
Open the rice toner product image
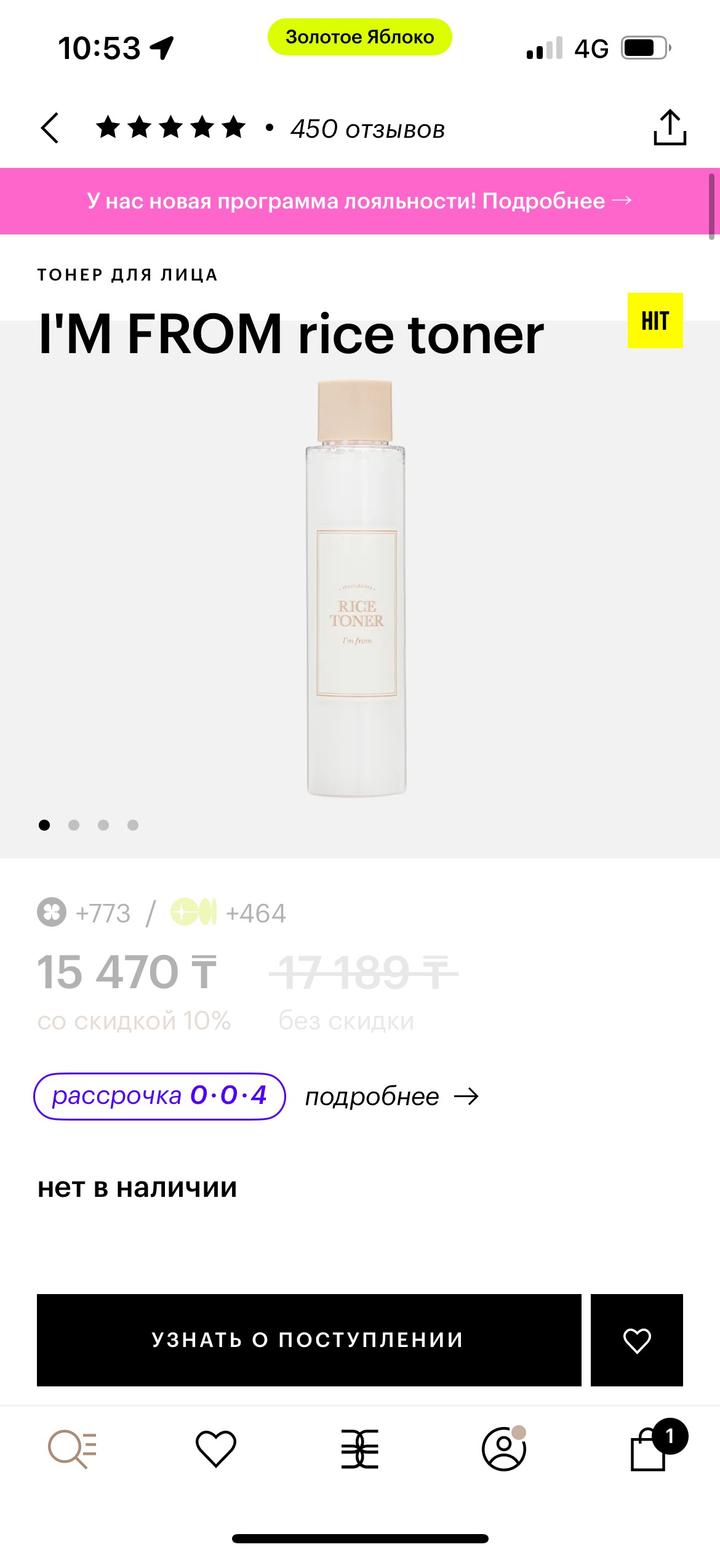tap(357, 588)
